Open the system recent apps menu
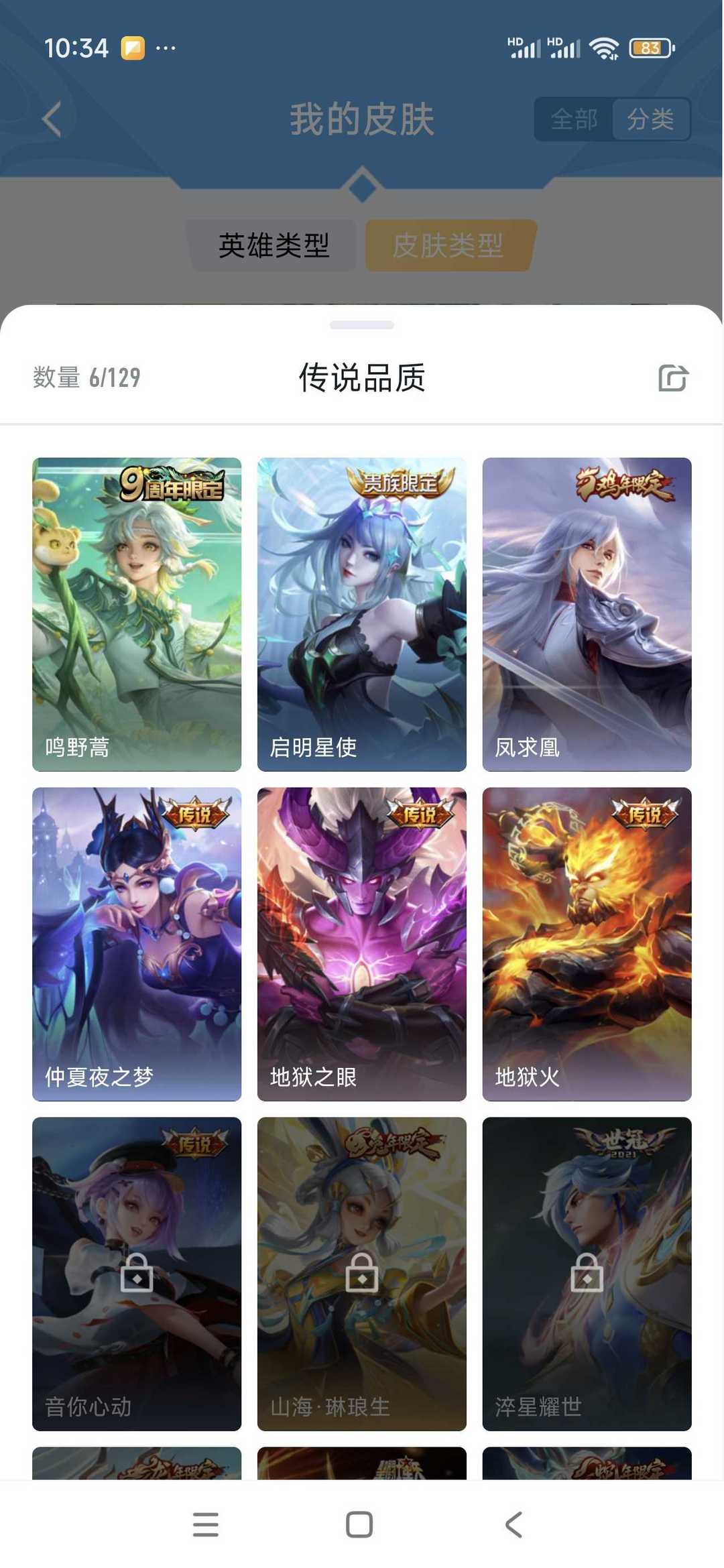724x1568 pixels. pyautogui.click(x=205, y=1524)
